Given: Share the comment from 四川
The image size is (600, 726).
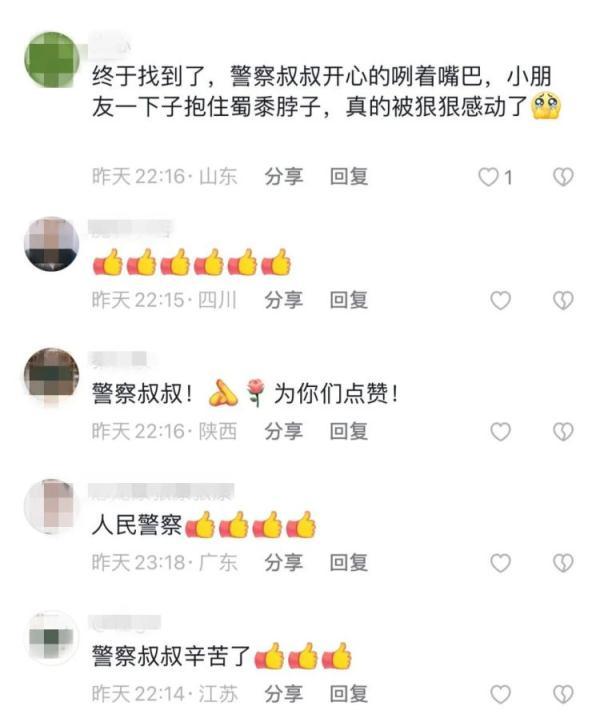Looking at the screenshot, I should click(283, 300).
